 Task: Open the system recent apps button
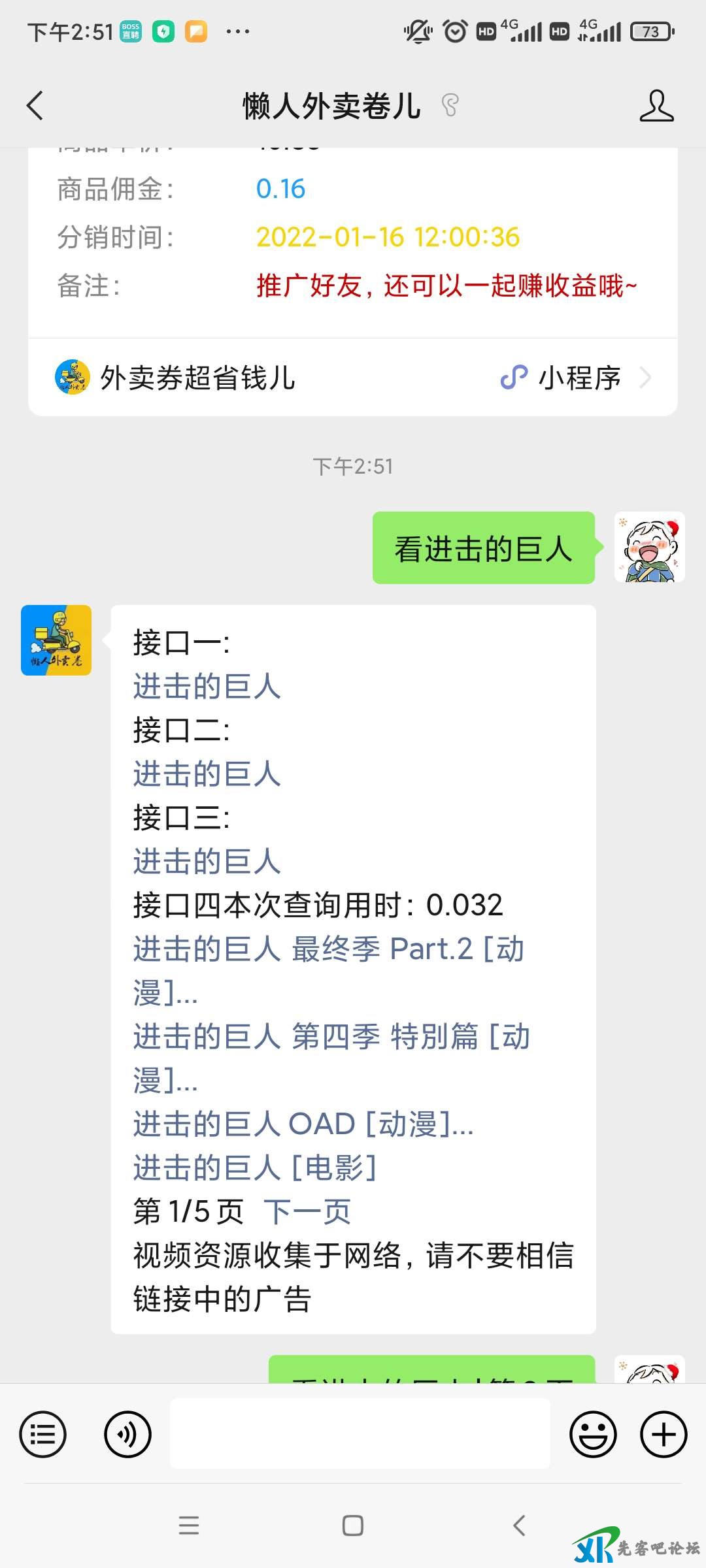[189, 1526]
